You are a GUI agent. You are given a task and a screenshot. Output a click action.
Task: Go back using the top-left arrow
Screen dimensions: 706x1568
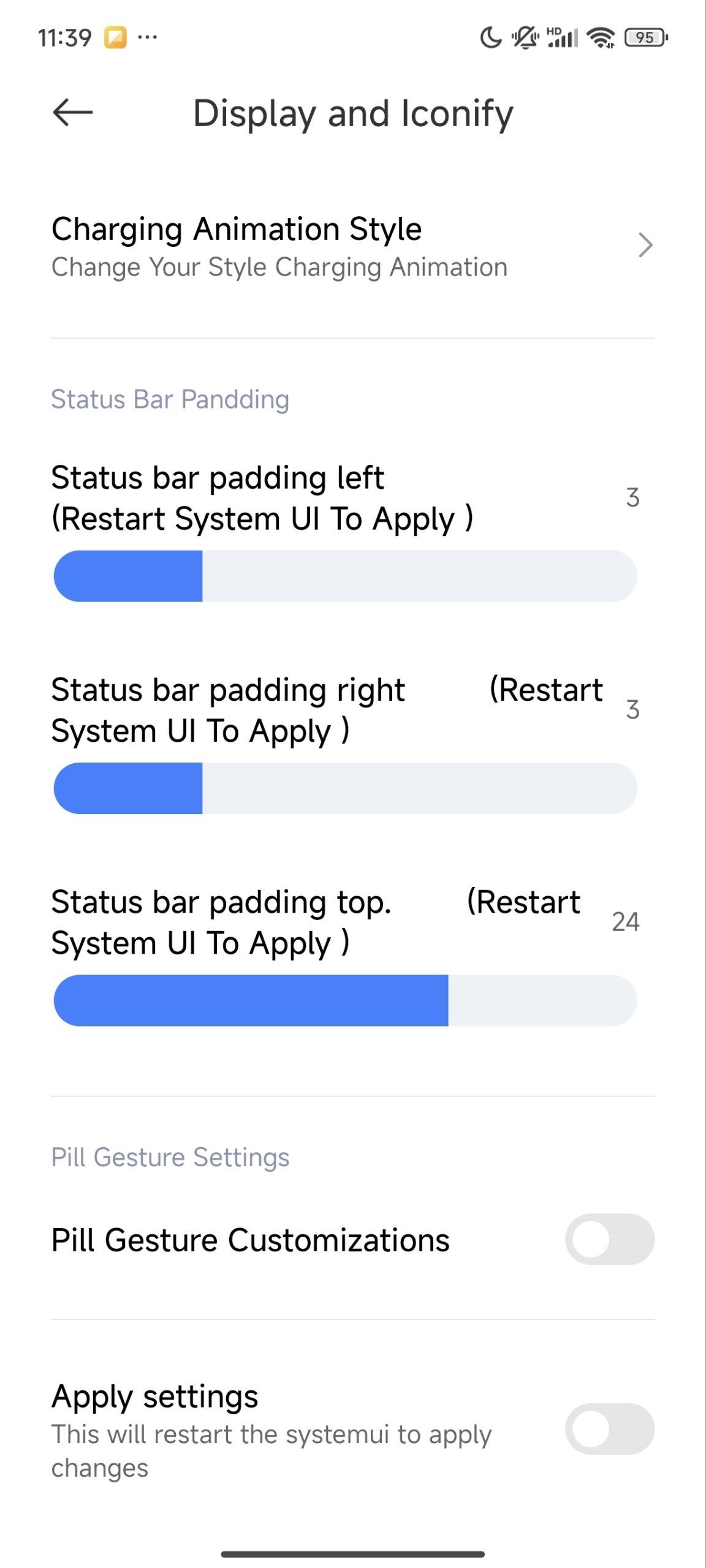coord(72,113)
